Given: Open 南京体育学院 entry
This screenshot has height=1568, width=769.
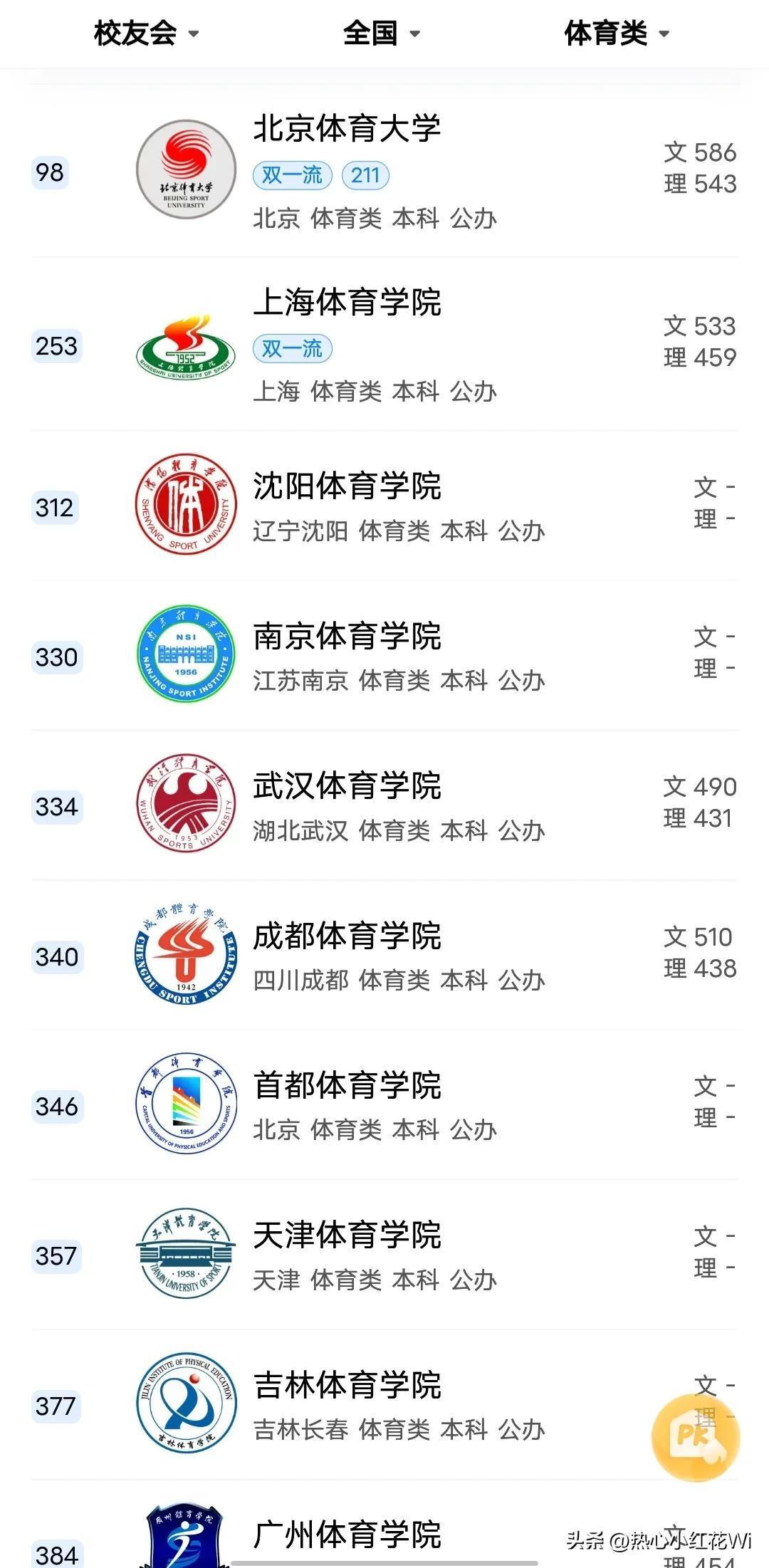Looking at the screenshot, I should (347, 637).
